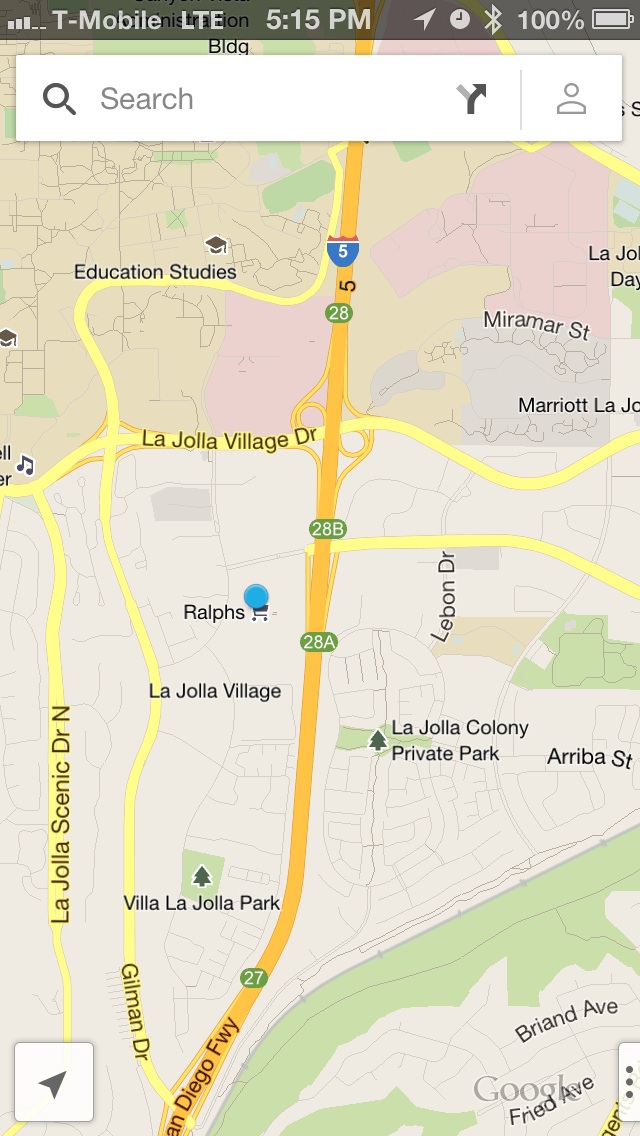Select the Education Studies marker
The width and height of the screenshot is (640, 1136).
click(215, 245)
